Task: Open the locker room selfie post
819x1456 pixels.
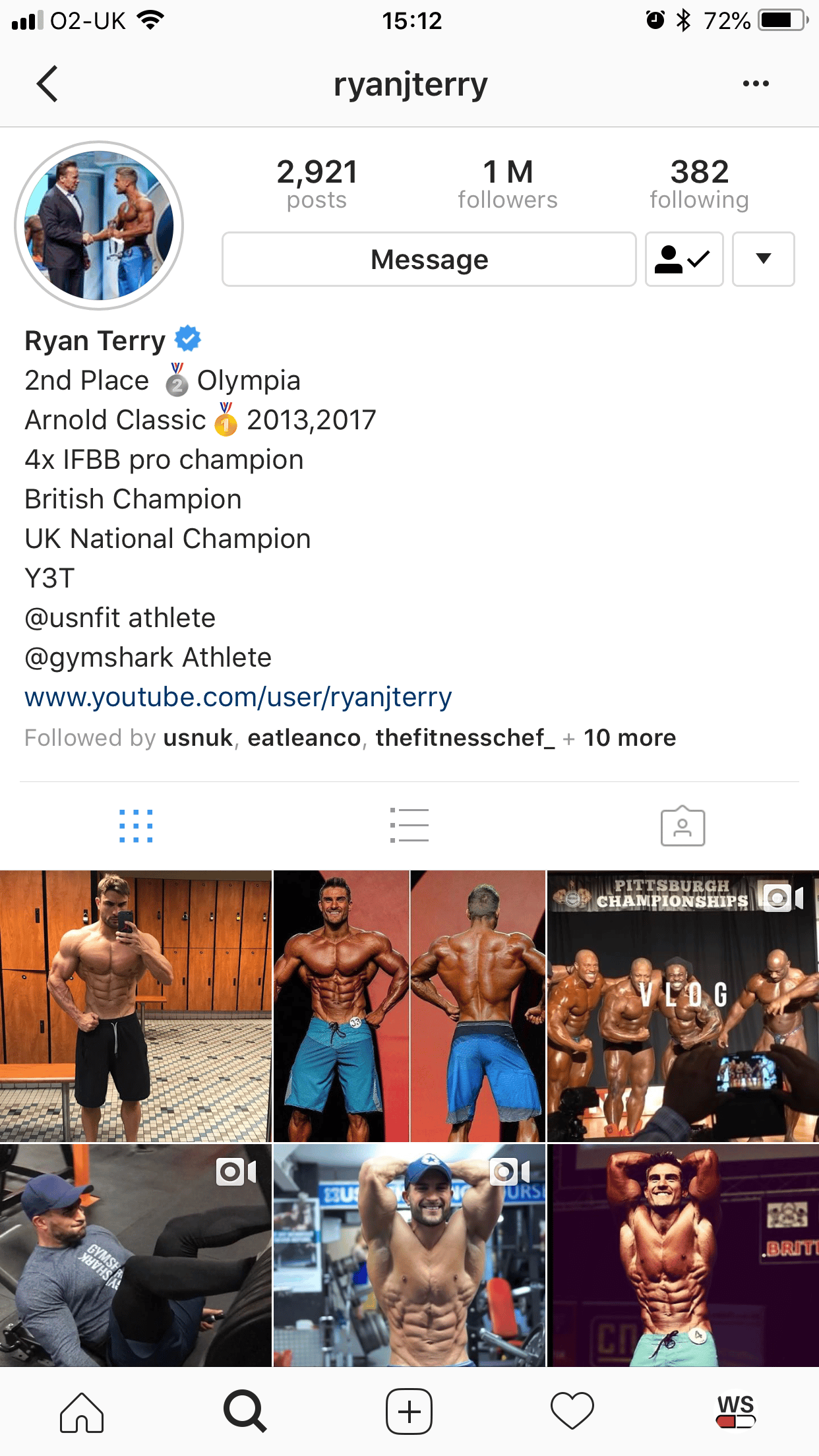Action: 136,1006
